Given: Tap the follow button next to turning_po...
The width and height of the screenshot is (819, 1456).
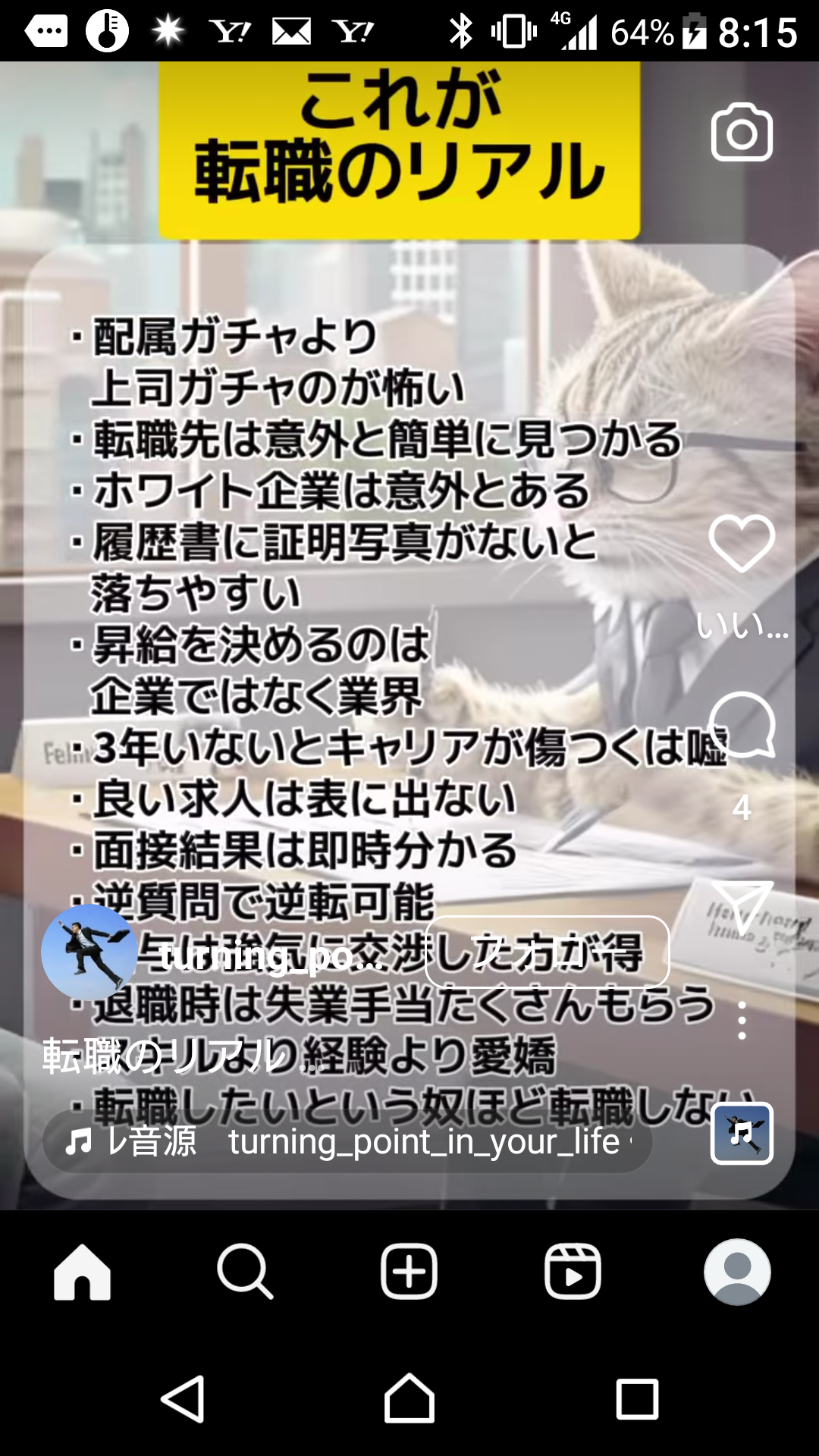Looking at the screenshot, I should [x=548, y=952].
